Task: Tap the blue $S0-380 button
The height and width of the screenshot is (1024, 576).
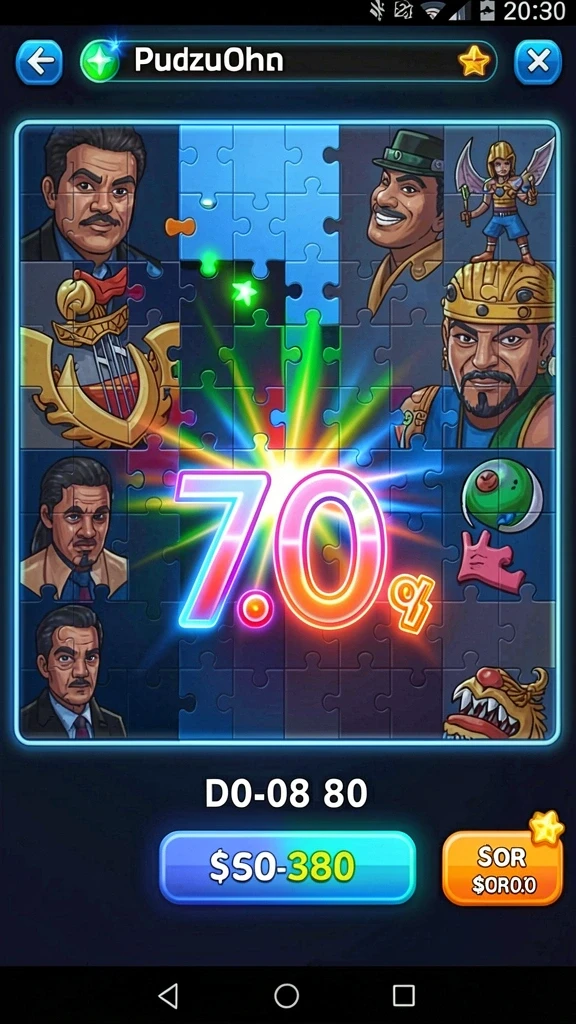Action: [287, 867]
